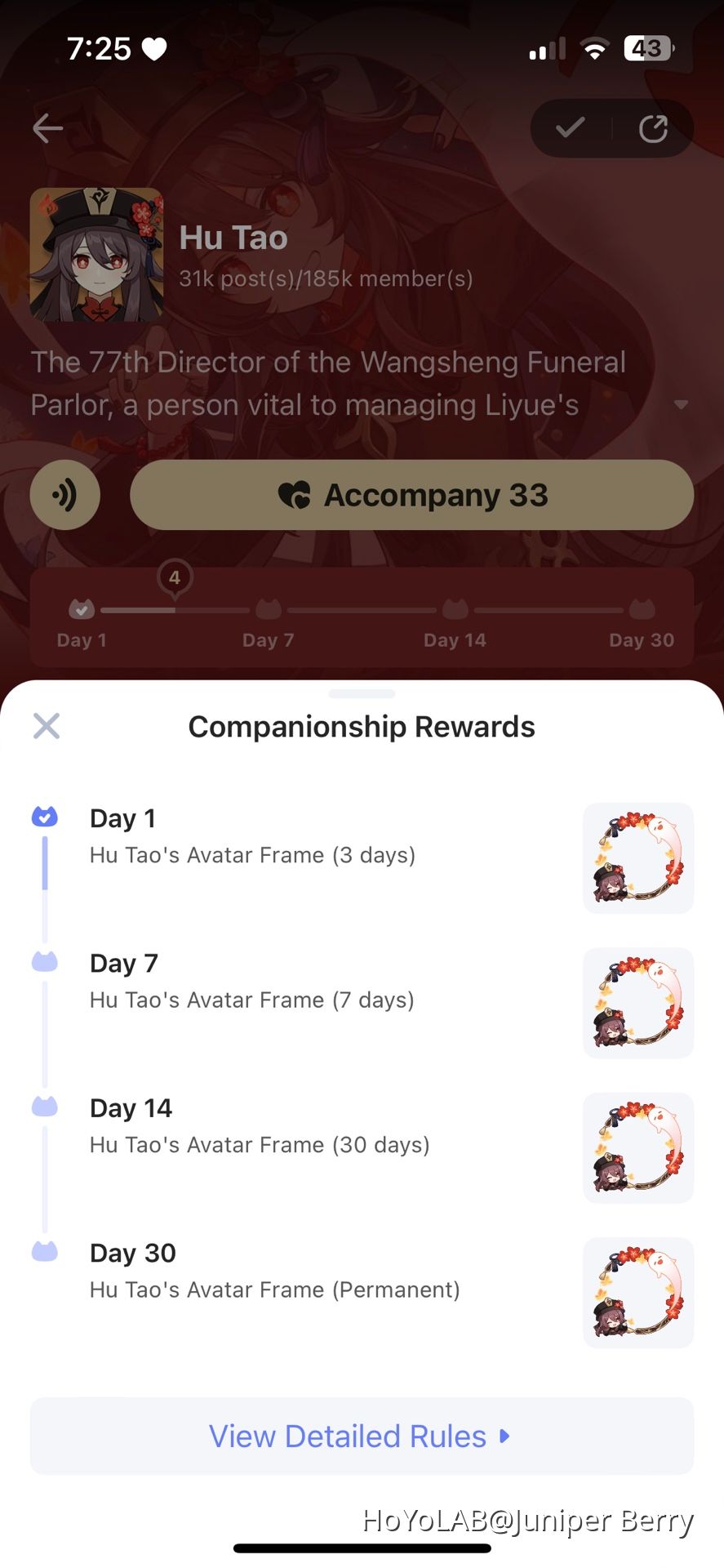Image resolution: width=724 pixels, height=1568 pixels.
Task: Play Hu Tao's voice line
Action: pos(65,495)
